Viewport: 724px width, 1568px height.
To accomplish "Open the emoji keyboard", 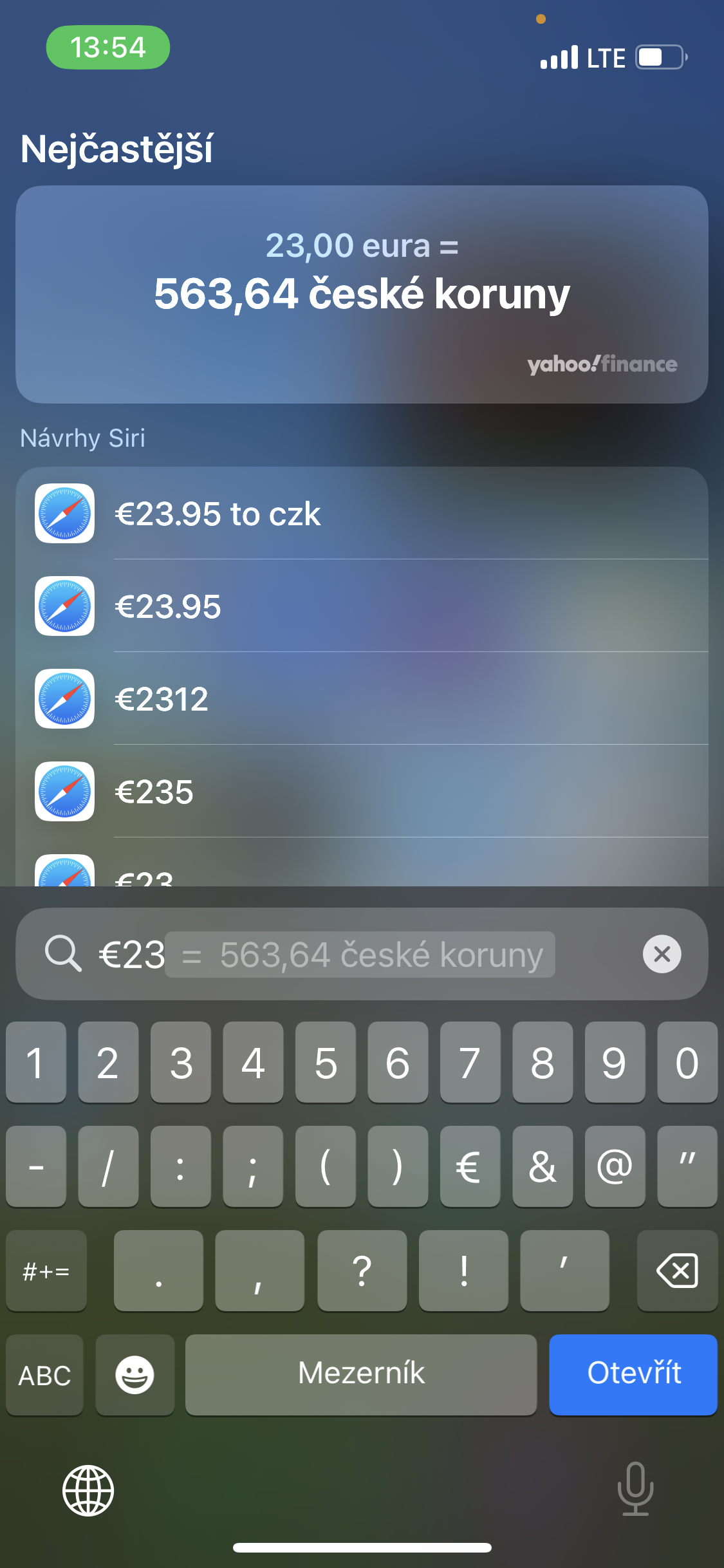I will point(135,1375).
